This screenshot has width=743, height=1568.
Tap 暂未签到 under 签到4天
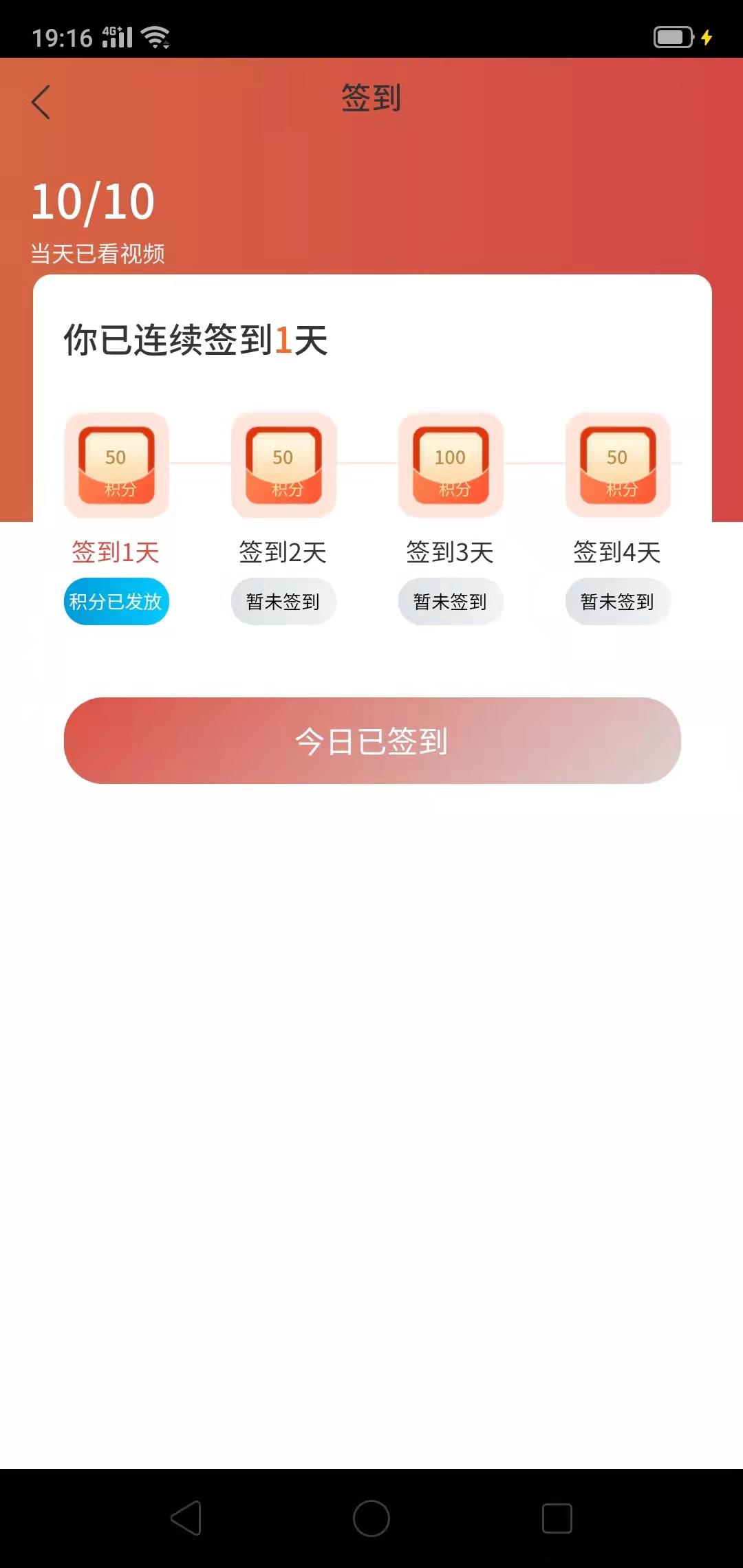[x=618, y=602]
